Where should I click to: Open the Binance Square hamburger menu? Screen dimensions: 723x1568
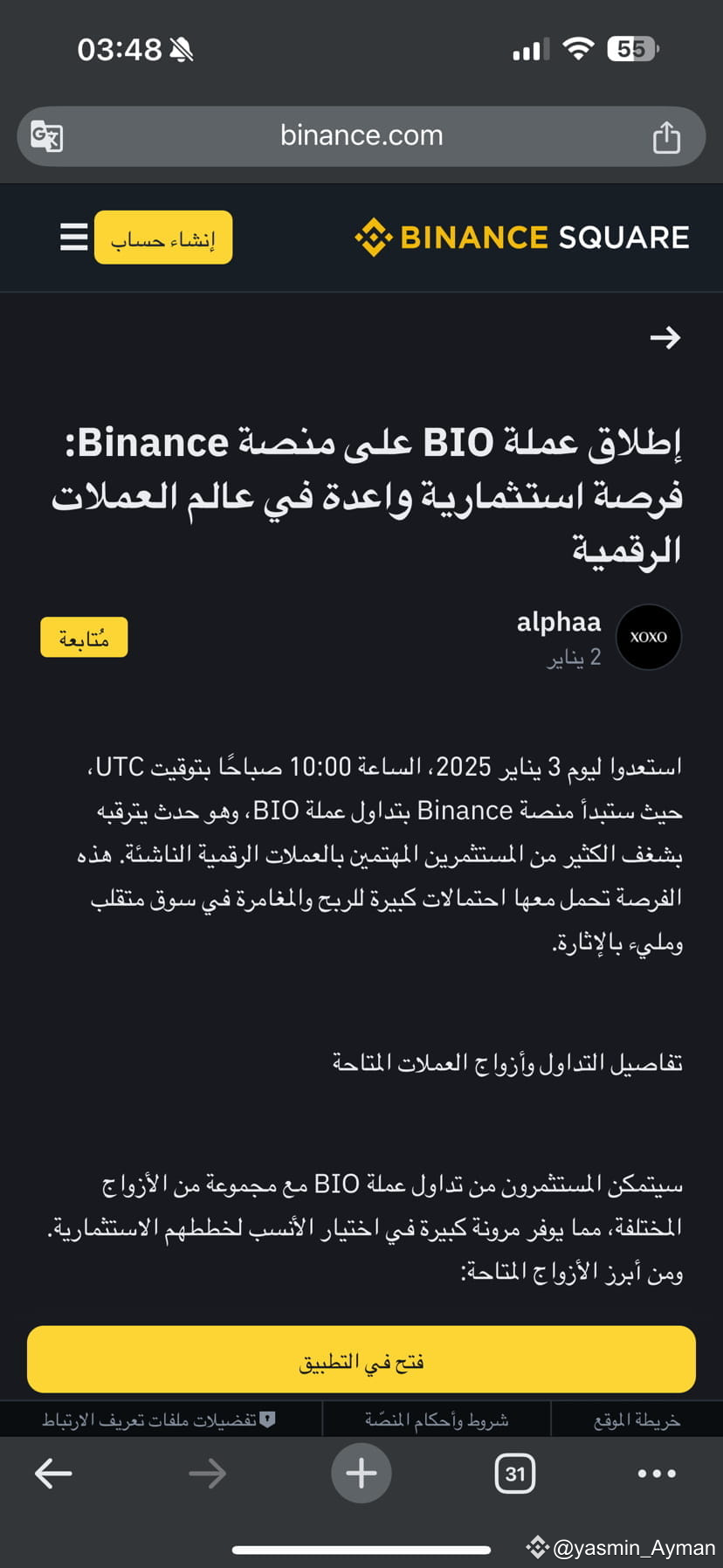72,237
